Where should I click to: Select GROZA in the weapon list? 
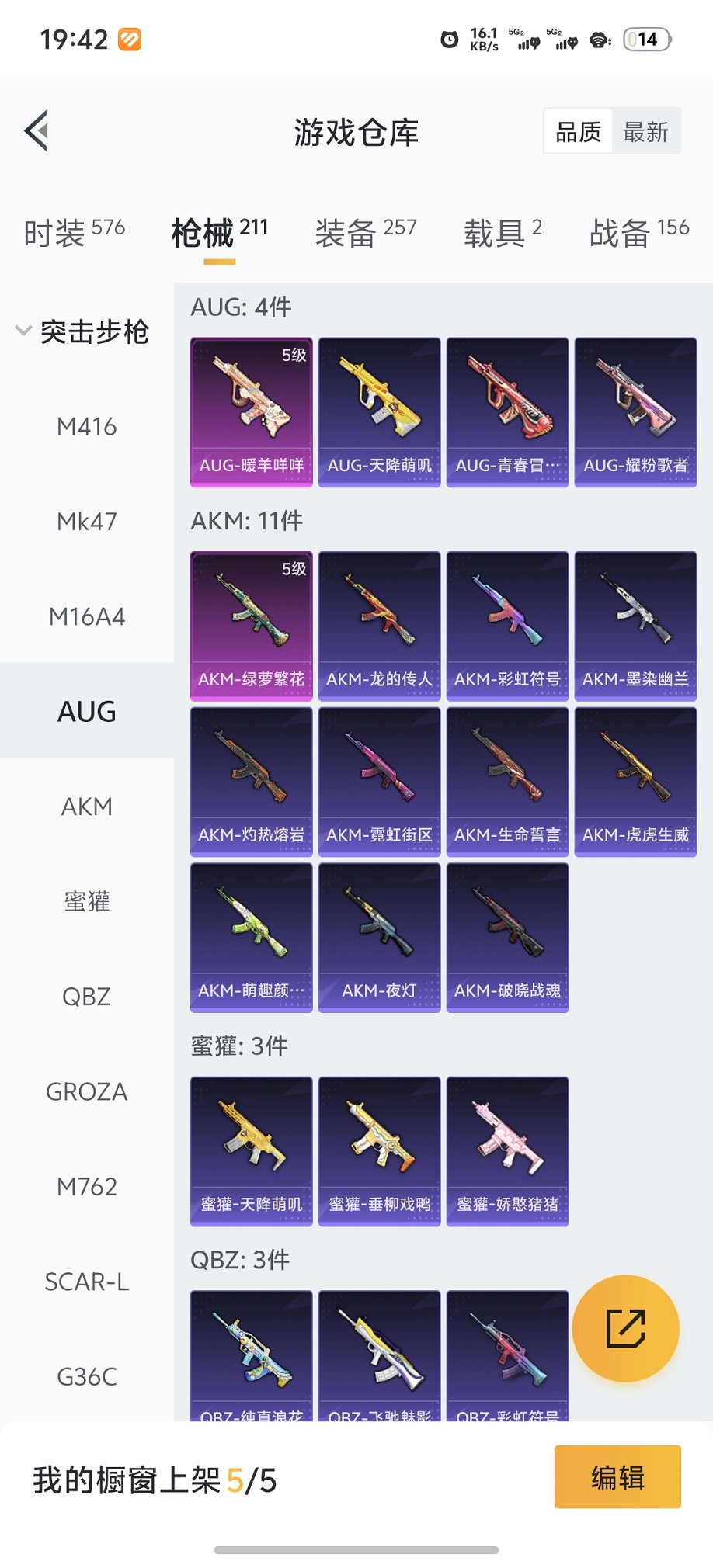[86, 1091]
